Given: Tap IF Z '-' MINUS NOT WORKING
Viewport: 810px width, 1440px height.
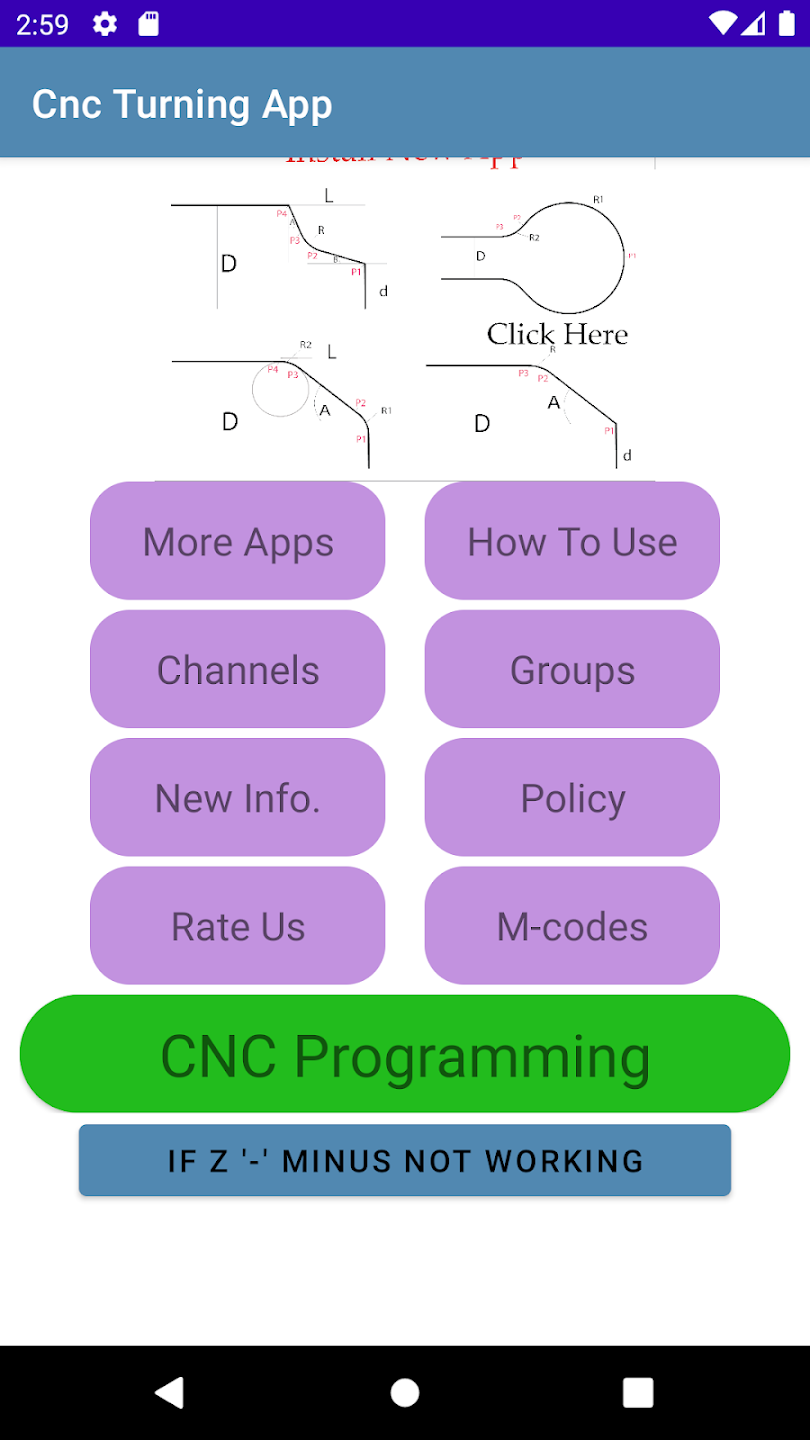Looking at the screenshot, I should point(405,1160).
